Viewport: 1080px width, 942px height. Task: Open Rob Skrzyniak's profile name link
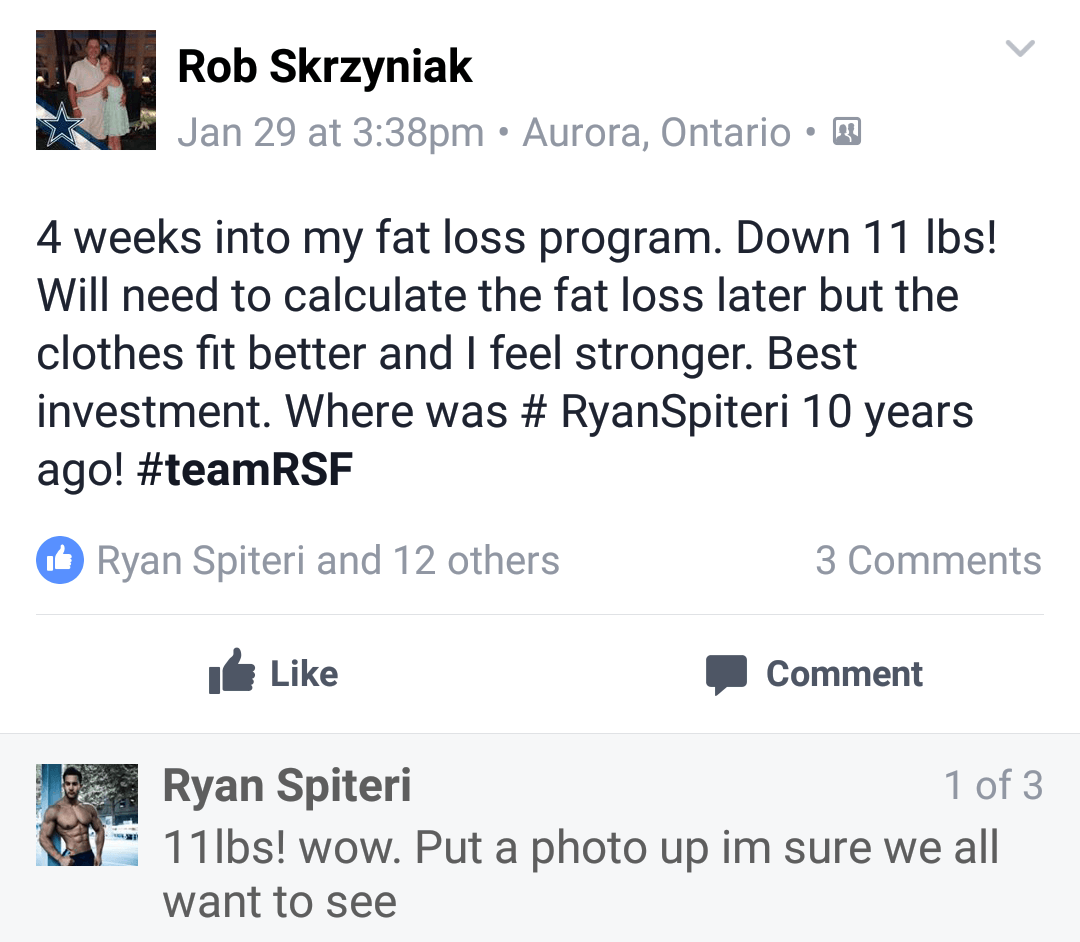[x=324, y=68]
